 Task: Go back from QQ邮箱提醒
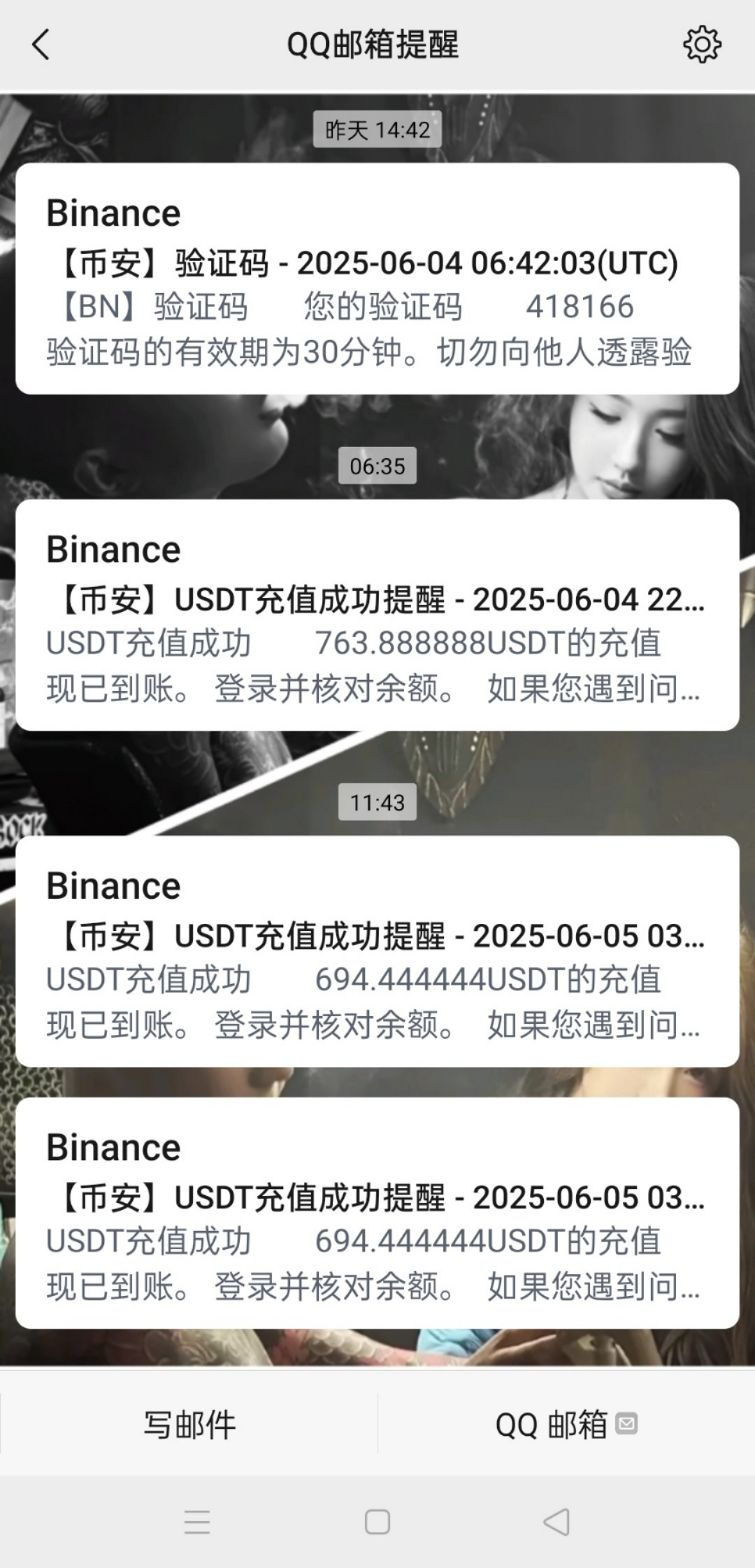click(x=41, y=45)
